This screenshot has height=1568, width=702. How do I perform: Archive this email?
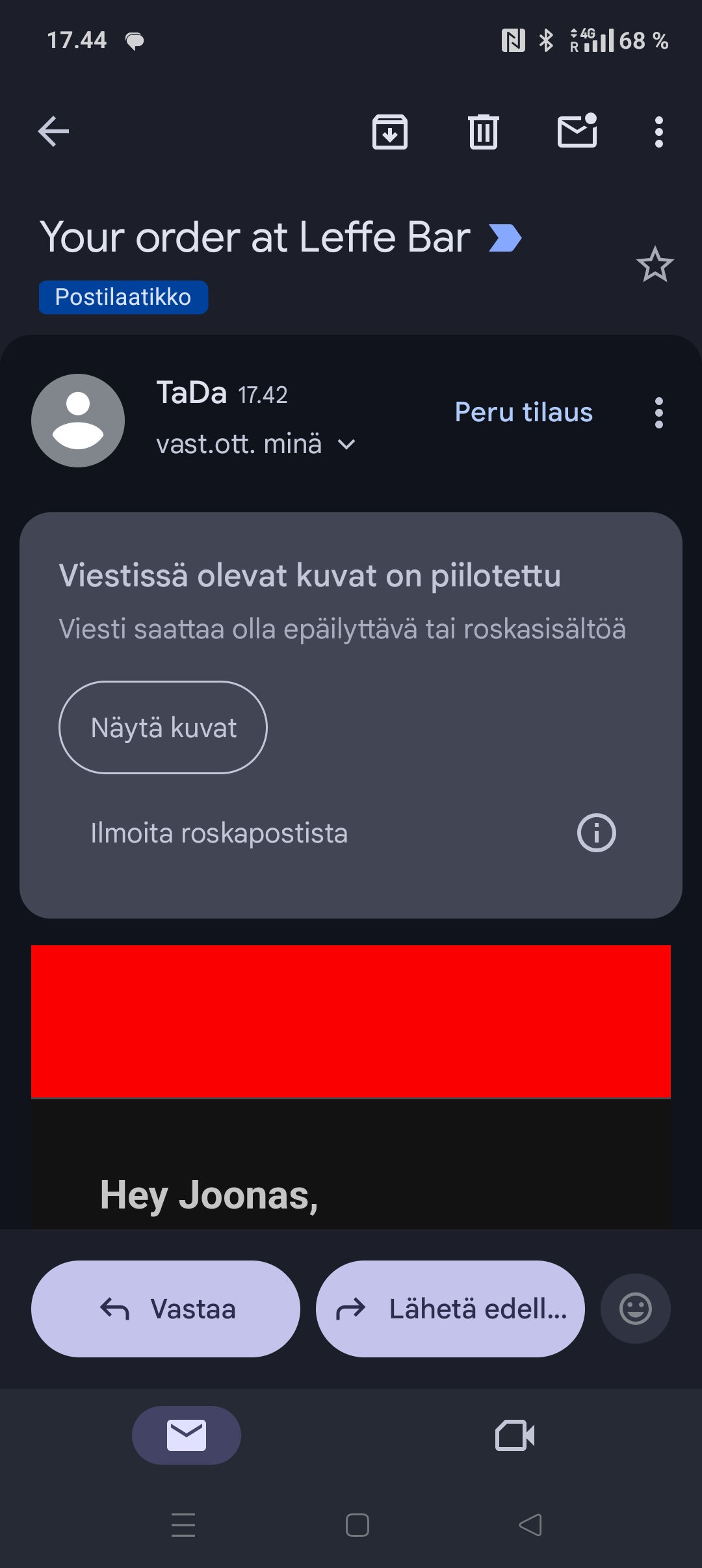tap(389, 132)
